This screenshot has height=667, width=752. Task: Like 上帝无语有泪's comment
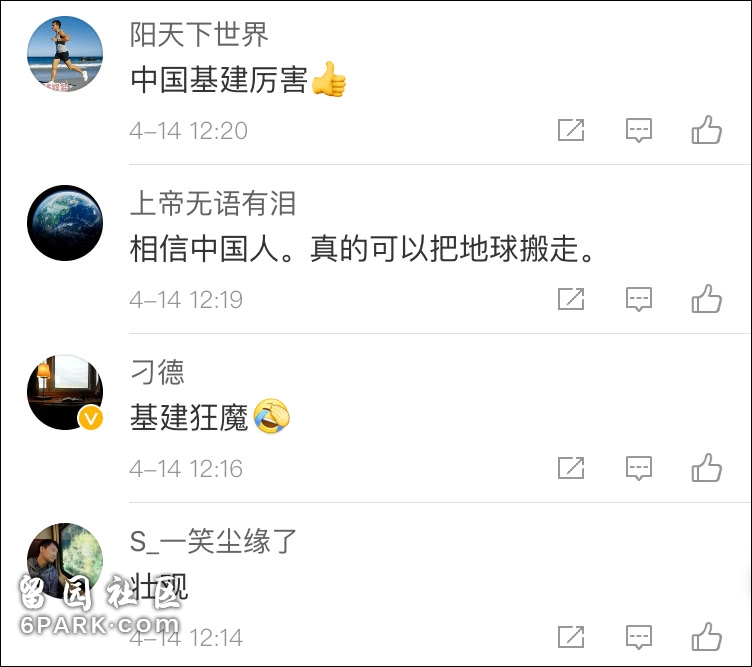tap(707, 299)
